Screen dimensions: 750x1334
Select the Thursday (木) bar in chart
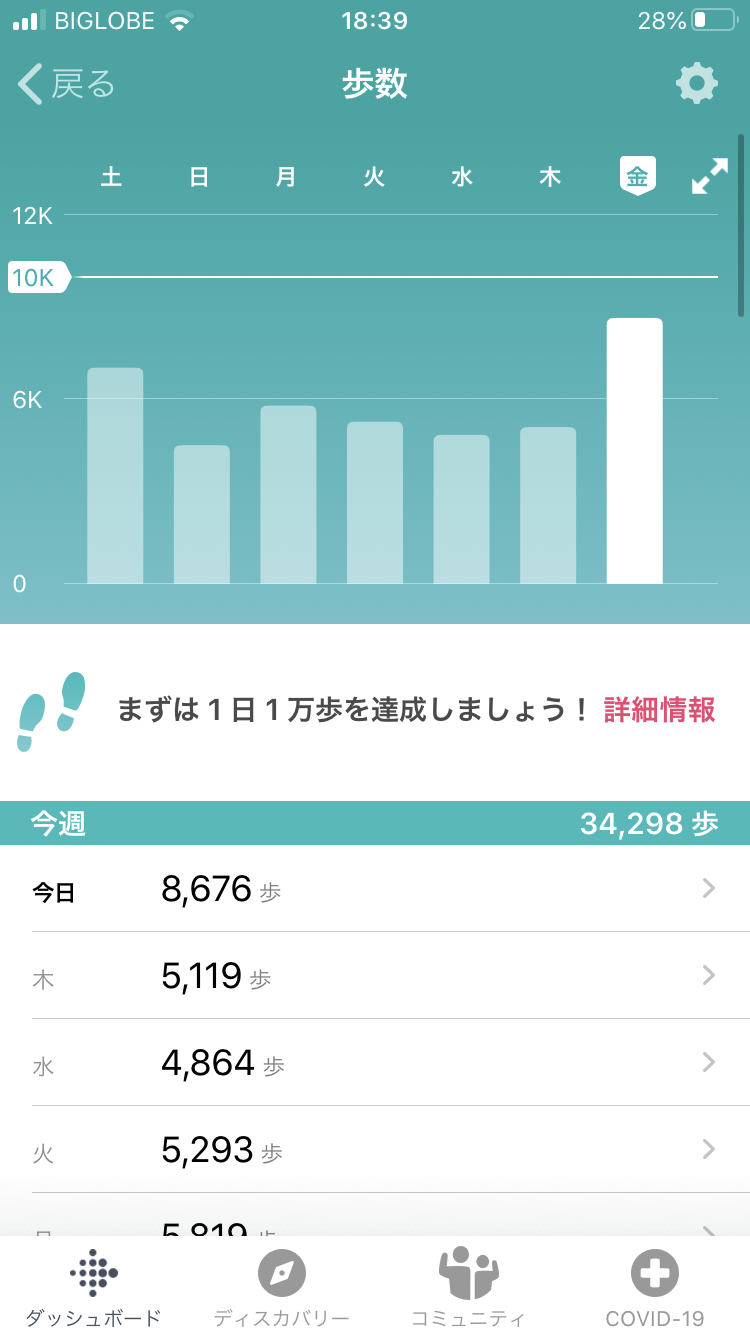(x=548, y=505)
